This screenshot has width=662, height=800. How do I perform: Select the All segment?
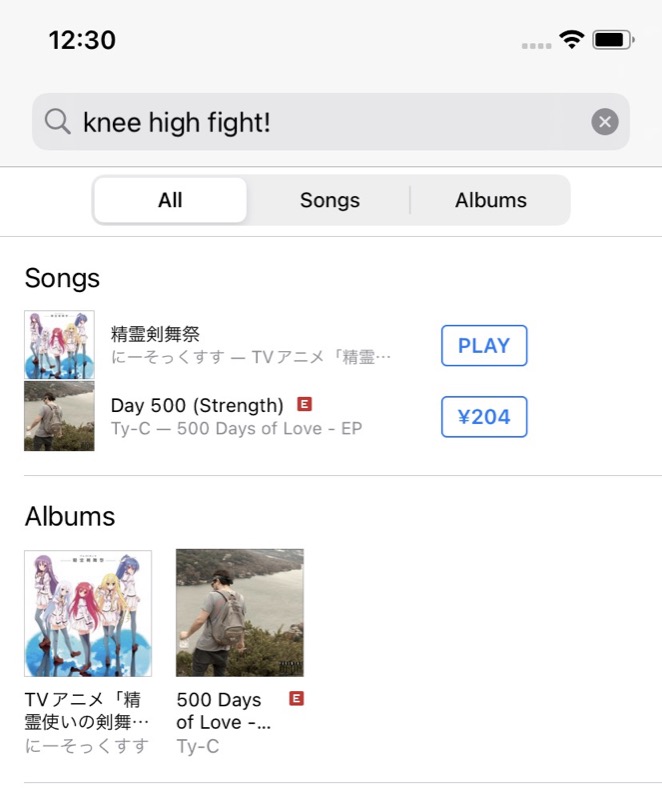click(x=170, y=200)
